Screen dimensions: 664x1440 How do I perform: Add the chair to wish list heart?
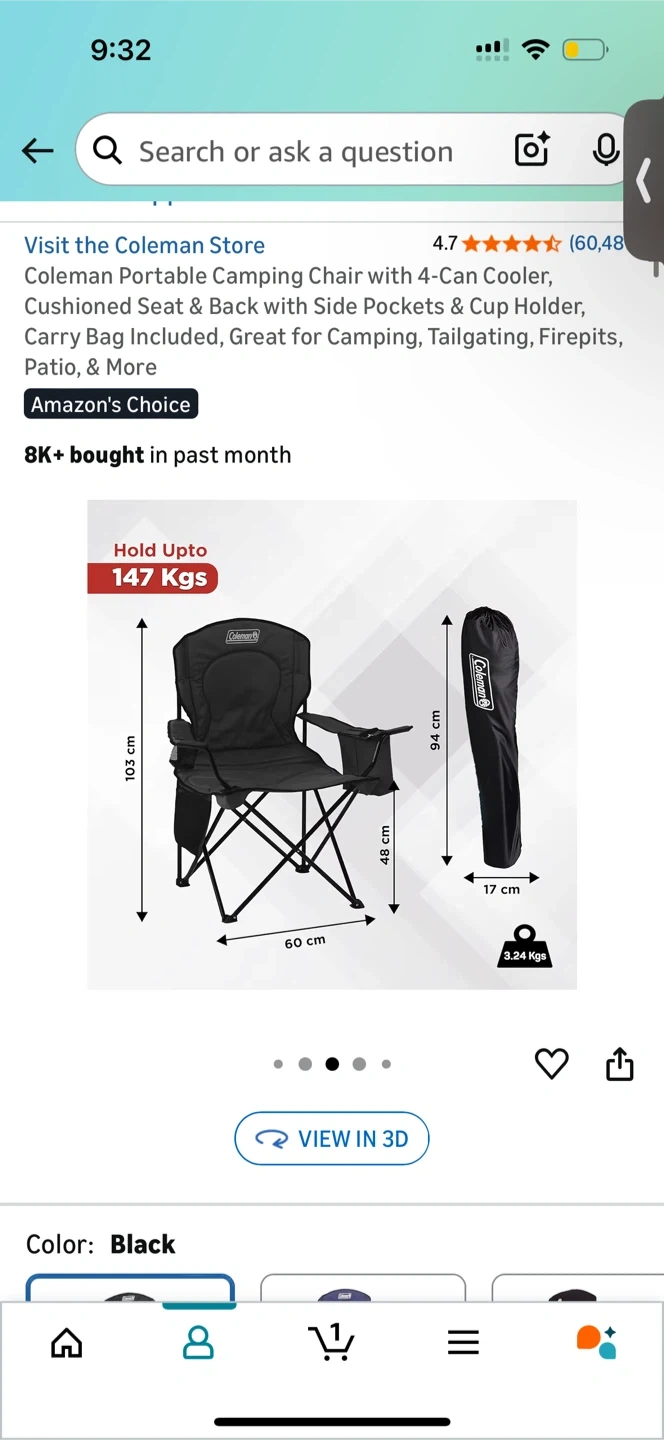pos(551,1063)
